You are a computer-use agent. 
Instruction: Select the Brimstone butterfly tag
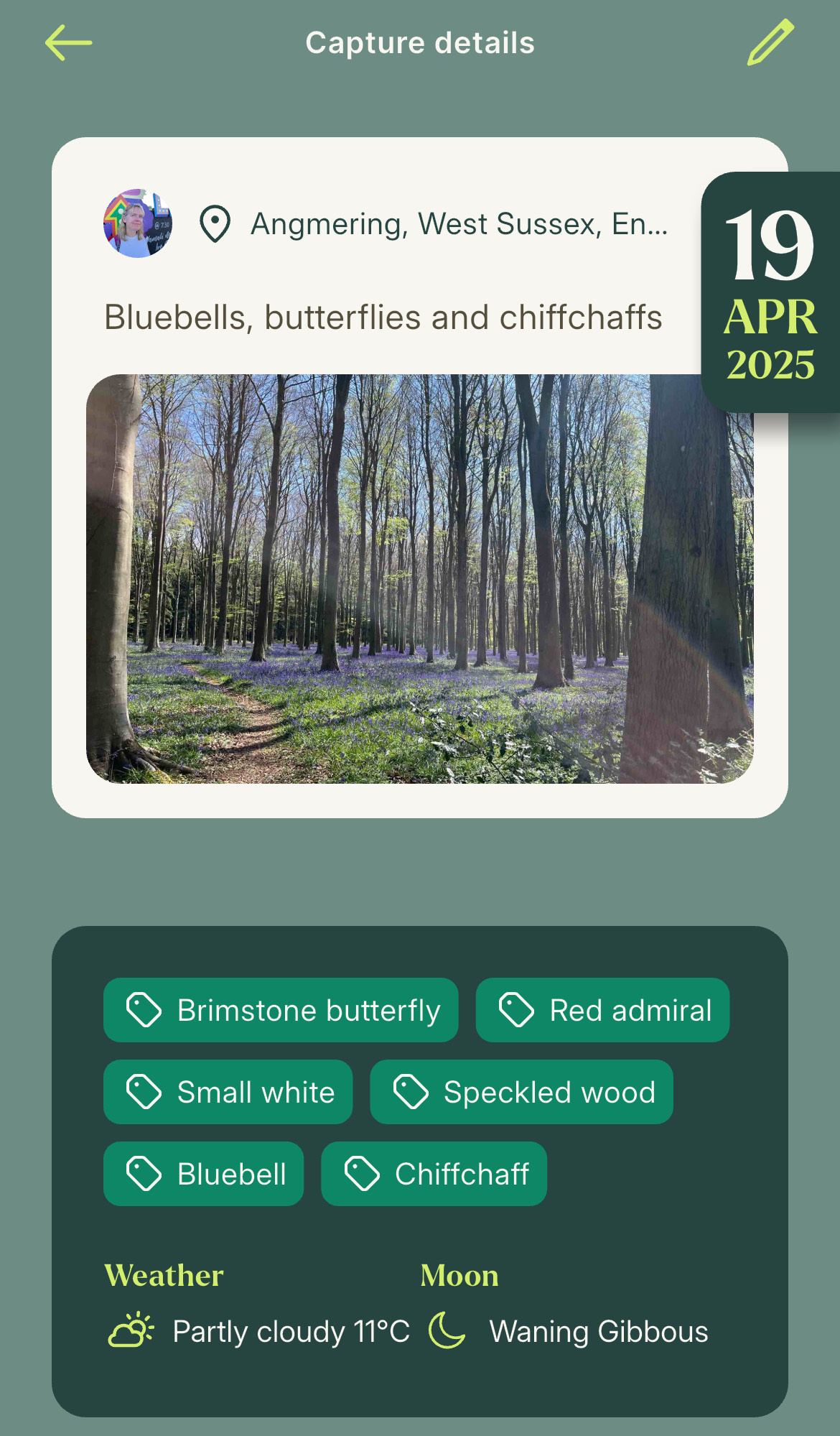(281, 1010)
